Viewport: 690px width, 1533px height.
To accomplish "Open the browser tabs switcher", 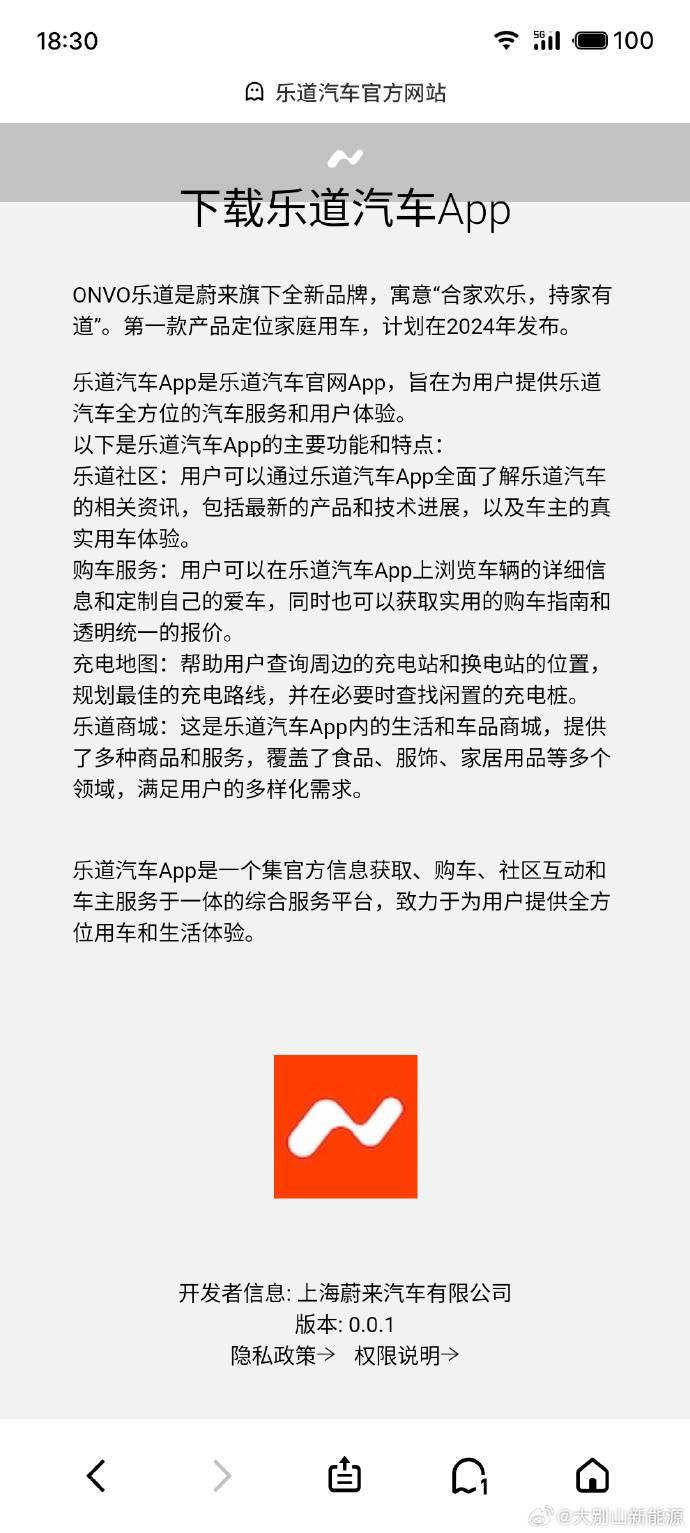I will pyautogui.click(x=469, y=1476).
